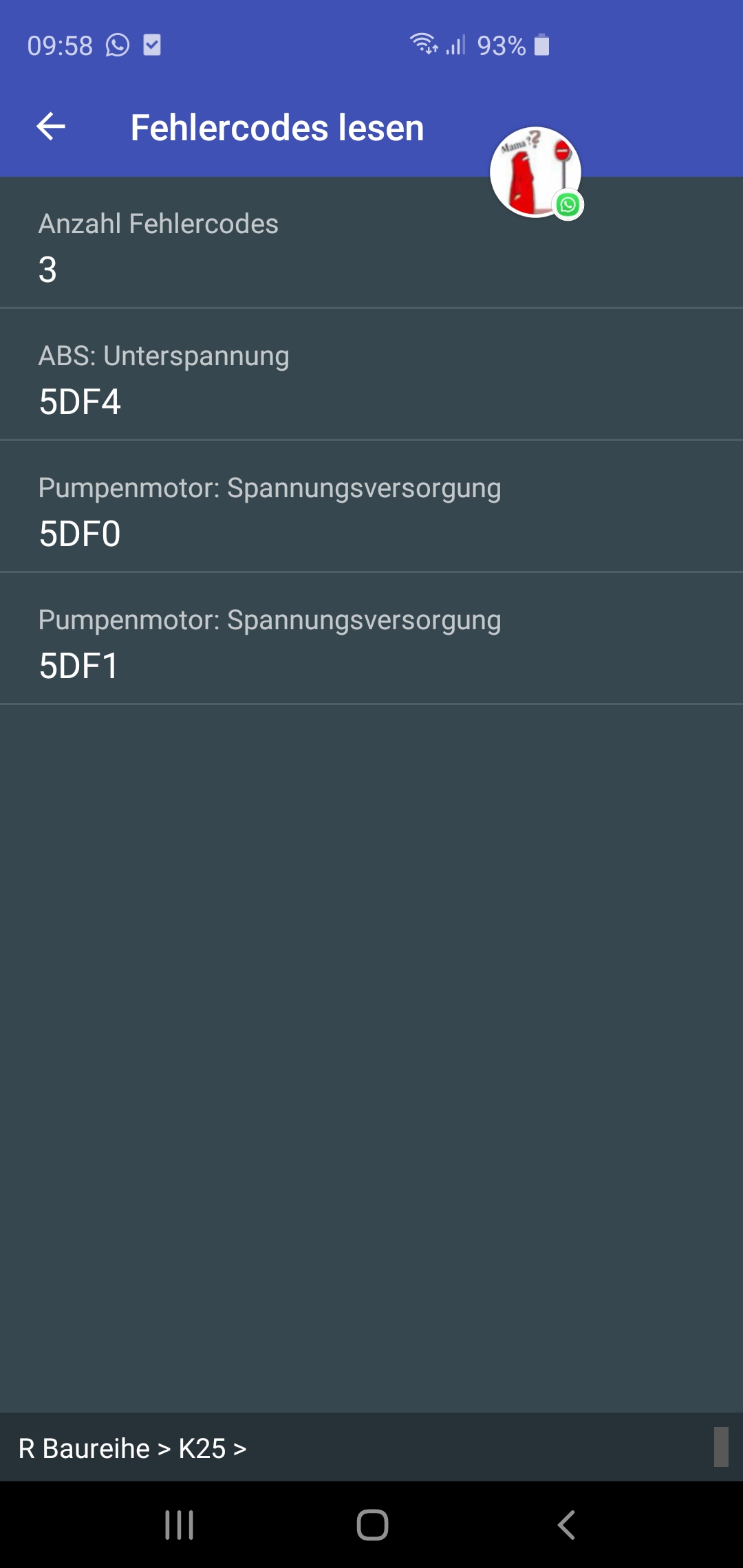Select the 5DF0 Pumpenmotor error row
This screenshot has height=1568, width=743.
tap(371, 507)
